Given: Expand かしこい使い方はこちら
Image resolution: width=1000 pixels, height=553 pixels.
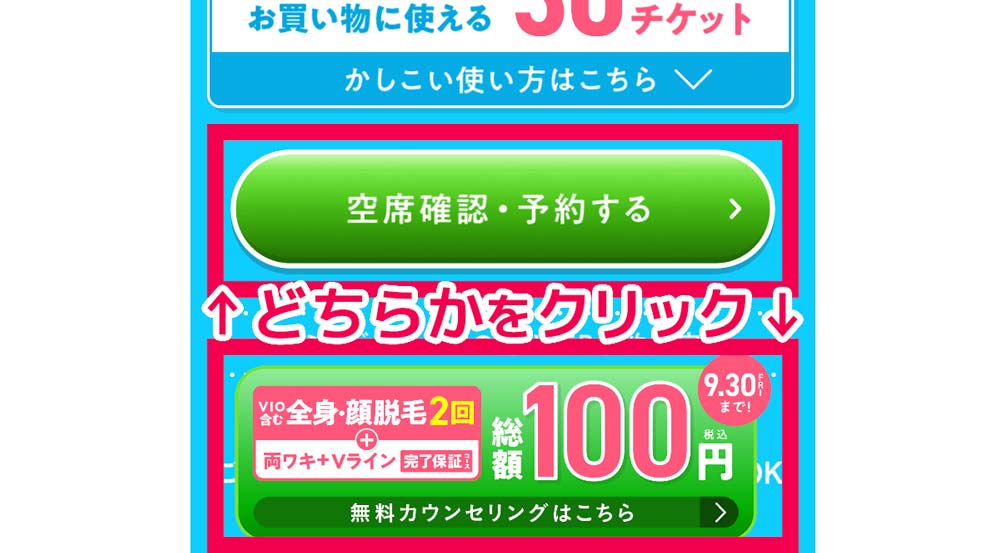Looking at the screenshot, I should [500, 80].
